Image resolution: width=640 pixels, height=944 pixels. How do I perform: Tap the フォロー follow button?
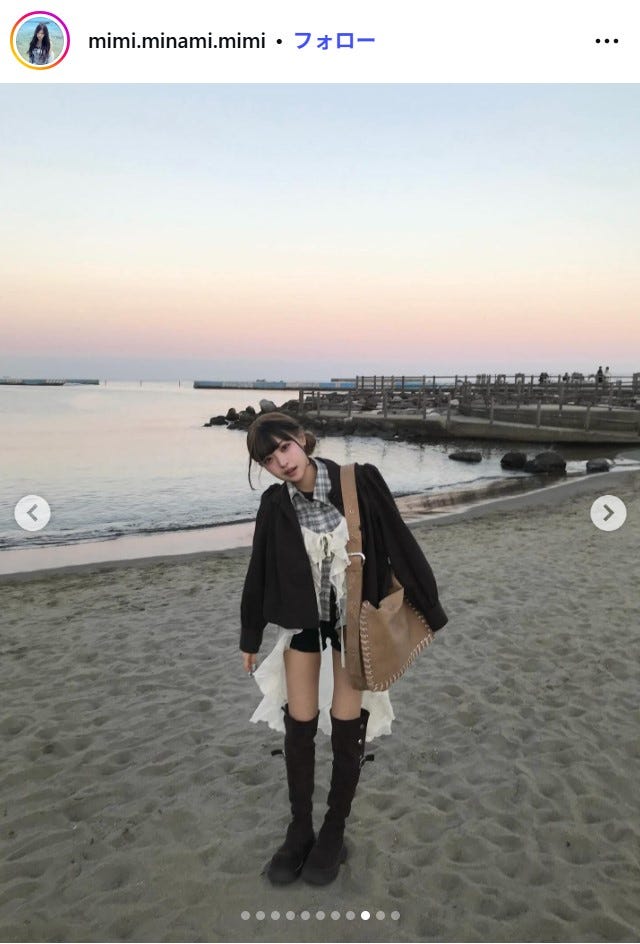click(334, 41)
